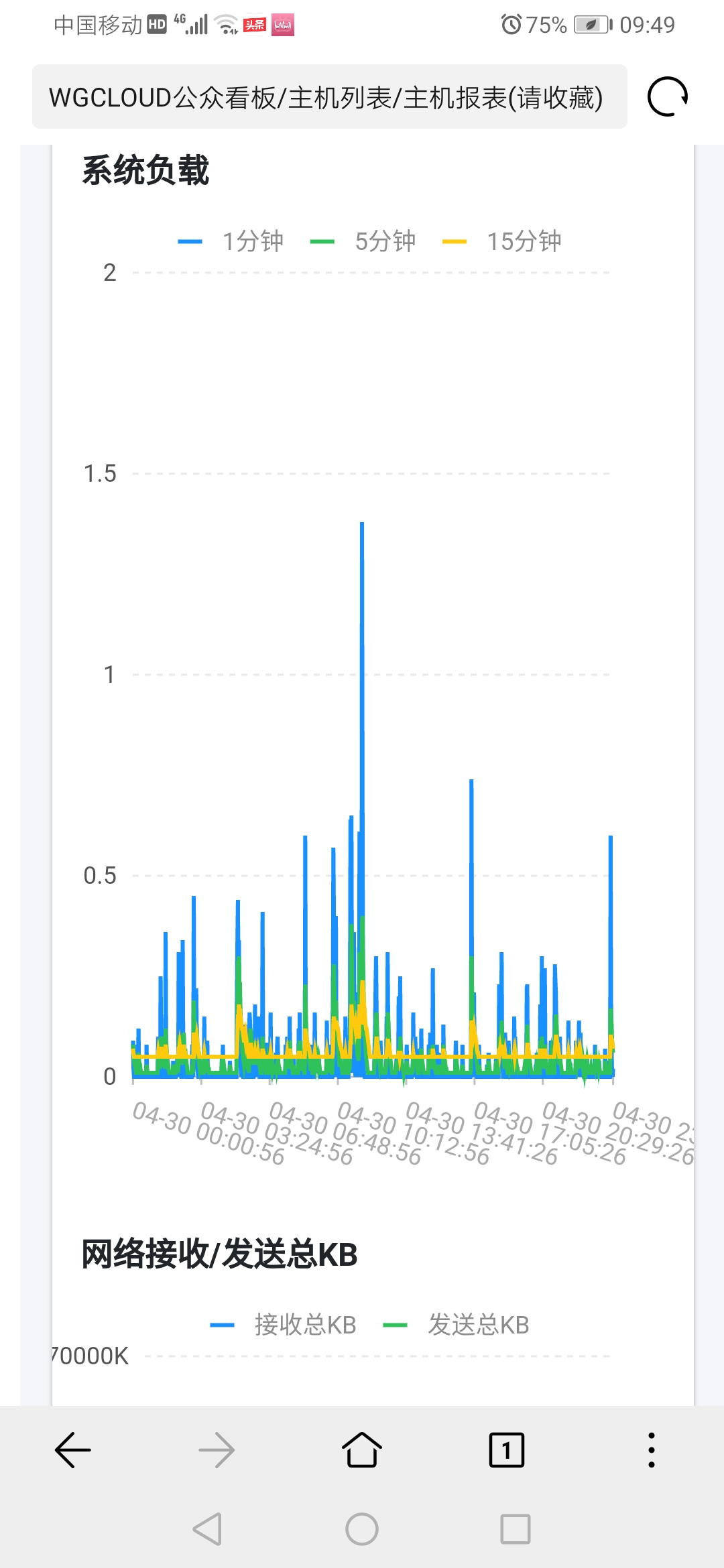Go to the browser home page
This screenshot has width=724, height=1568.
click(x=362, y=1450)
